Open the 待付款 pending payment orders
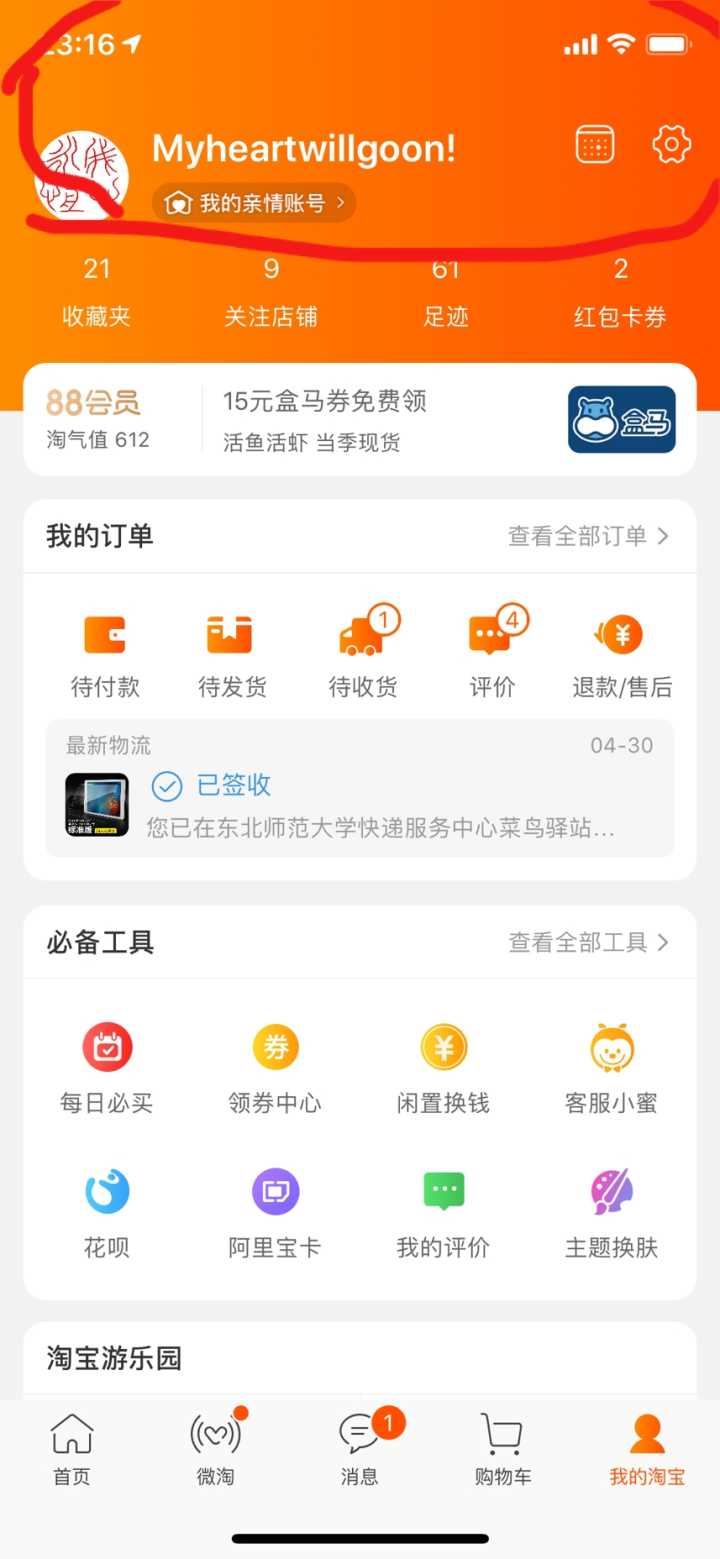Viewport: 720px width, 1559px height. click(106, 650)
